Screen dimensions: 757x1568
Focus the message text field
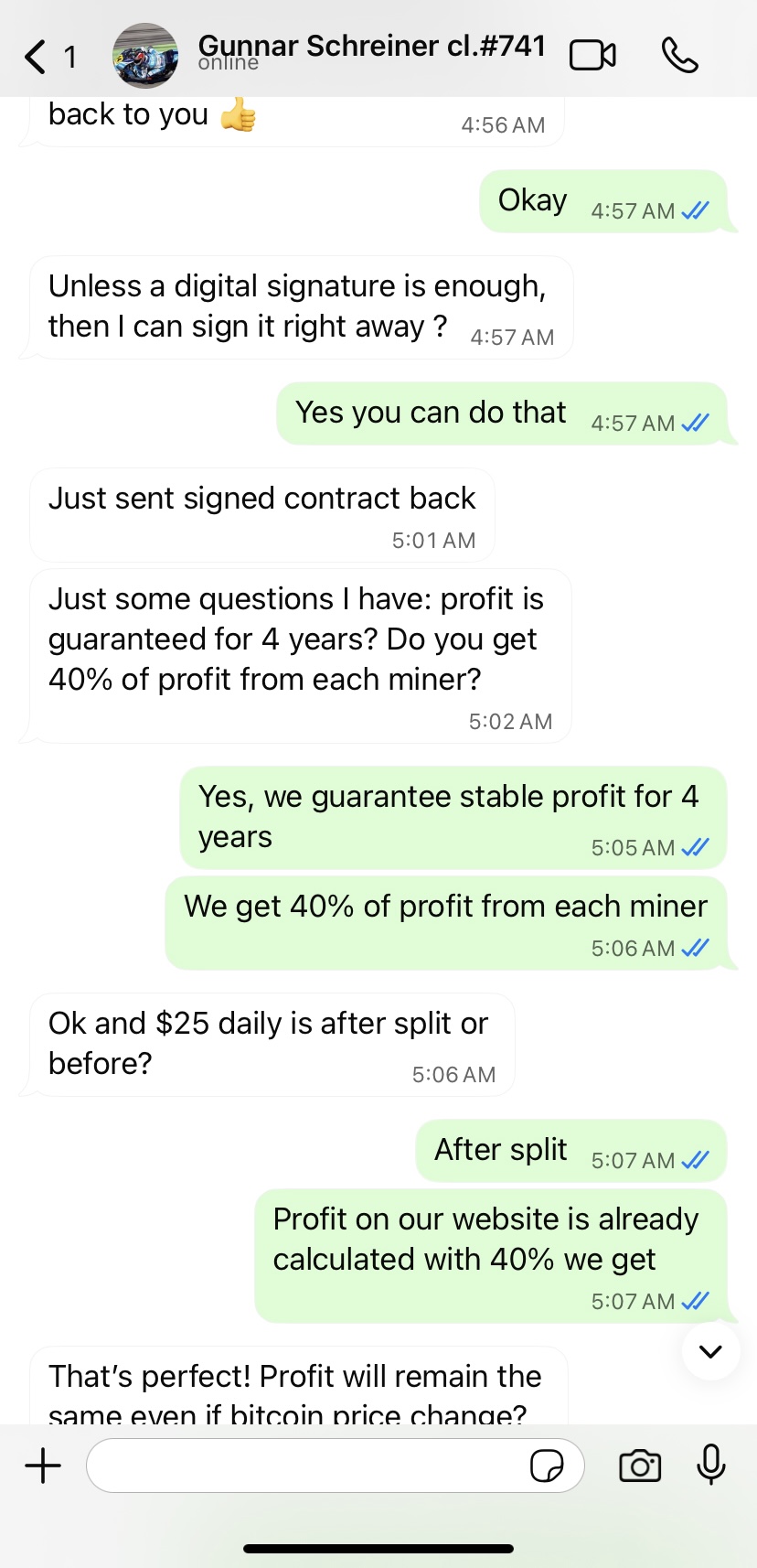[306, 1466]
